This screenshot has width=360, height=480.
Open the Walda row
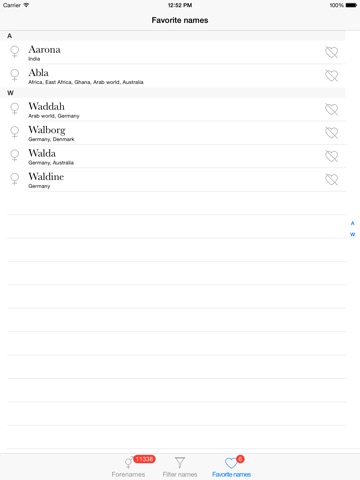tap(173, 156)
